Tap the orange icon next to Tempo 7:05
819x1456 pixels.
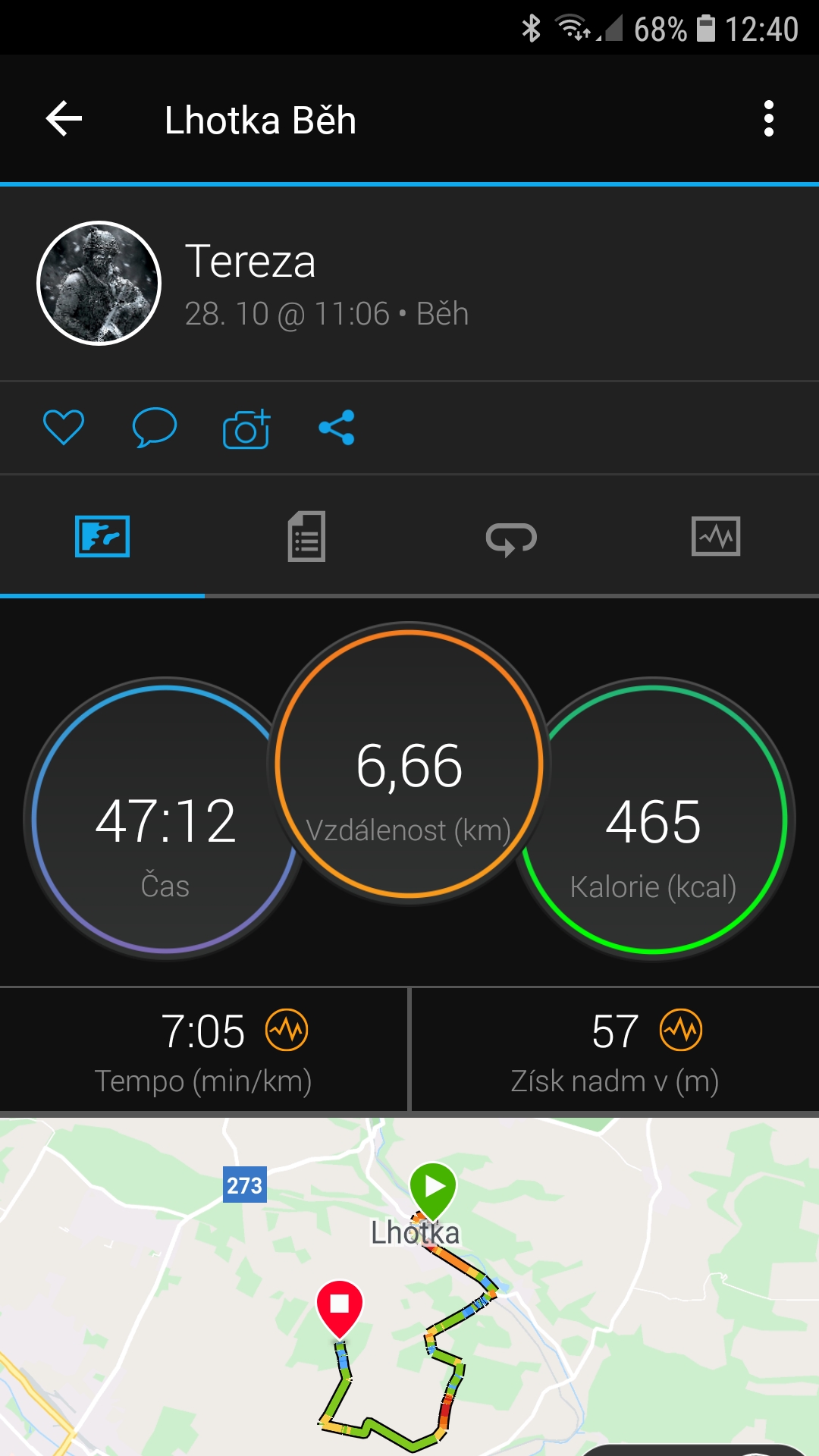pos(287,1031)
